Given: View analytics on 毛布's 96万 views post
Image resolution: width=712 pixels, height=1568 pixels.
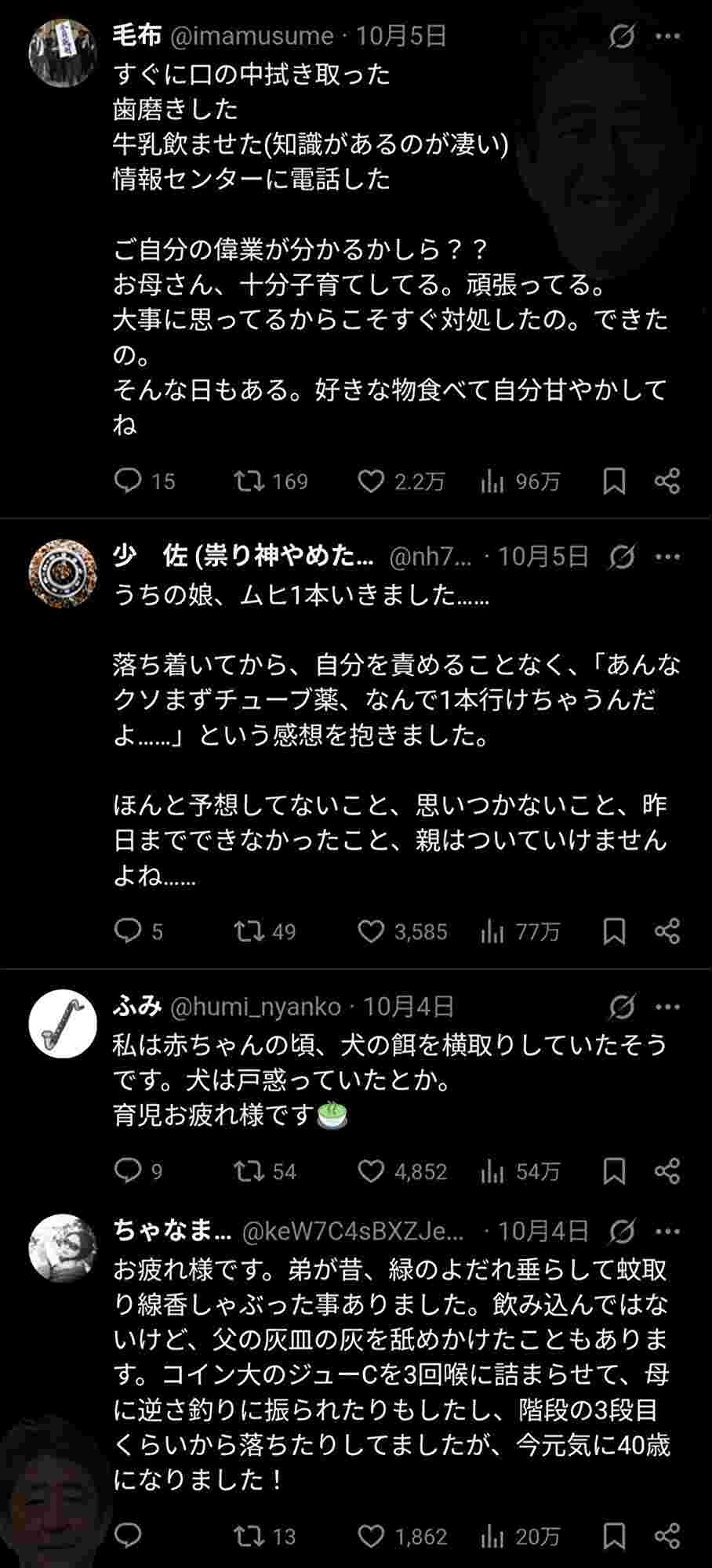Looking at the screenshot, I should coord(492,481).
